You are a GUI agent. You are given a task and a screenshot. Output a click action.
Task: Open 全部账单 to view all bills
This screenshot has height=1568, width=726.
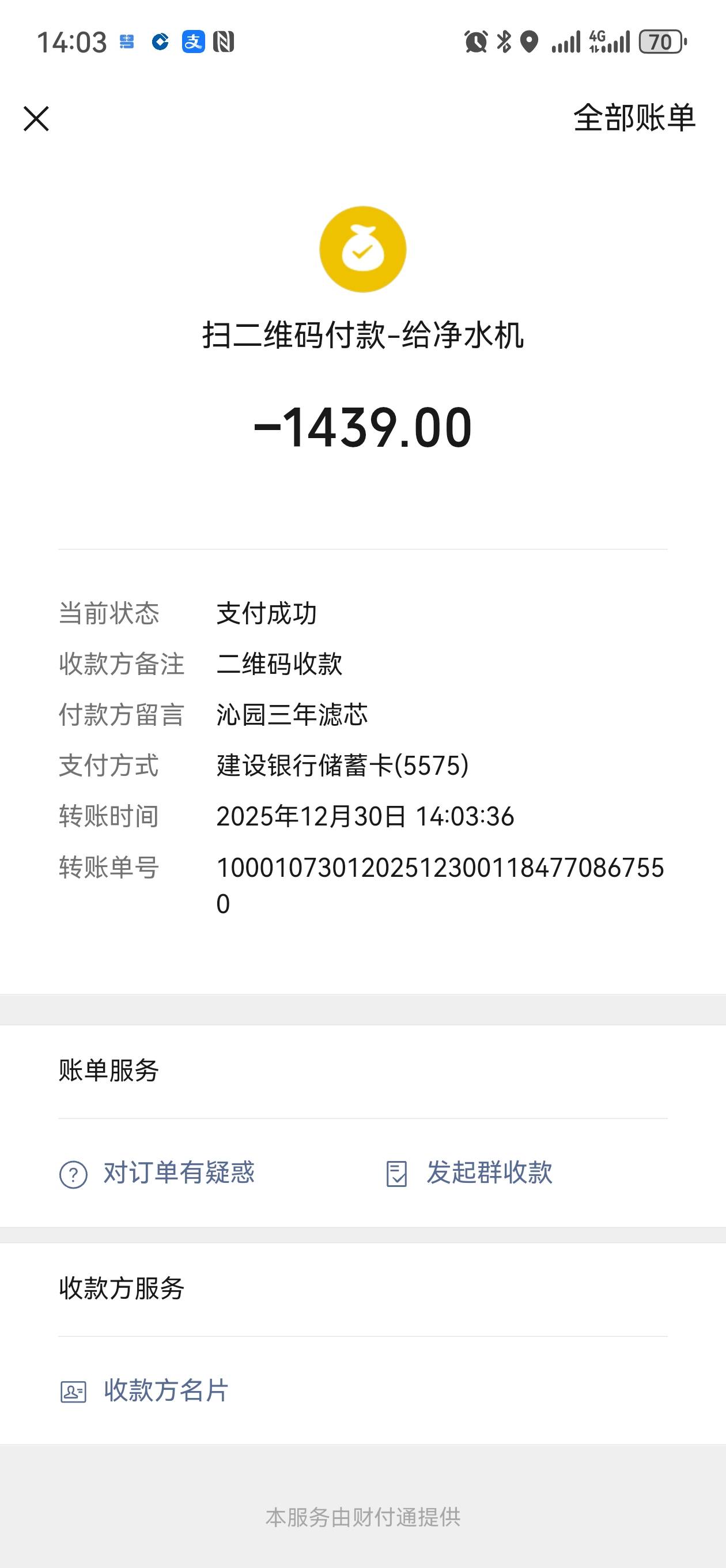[633, 118]
